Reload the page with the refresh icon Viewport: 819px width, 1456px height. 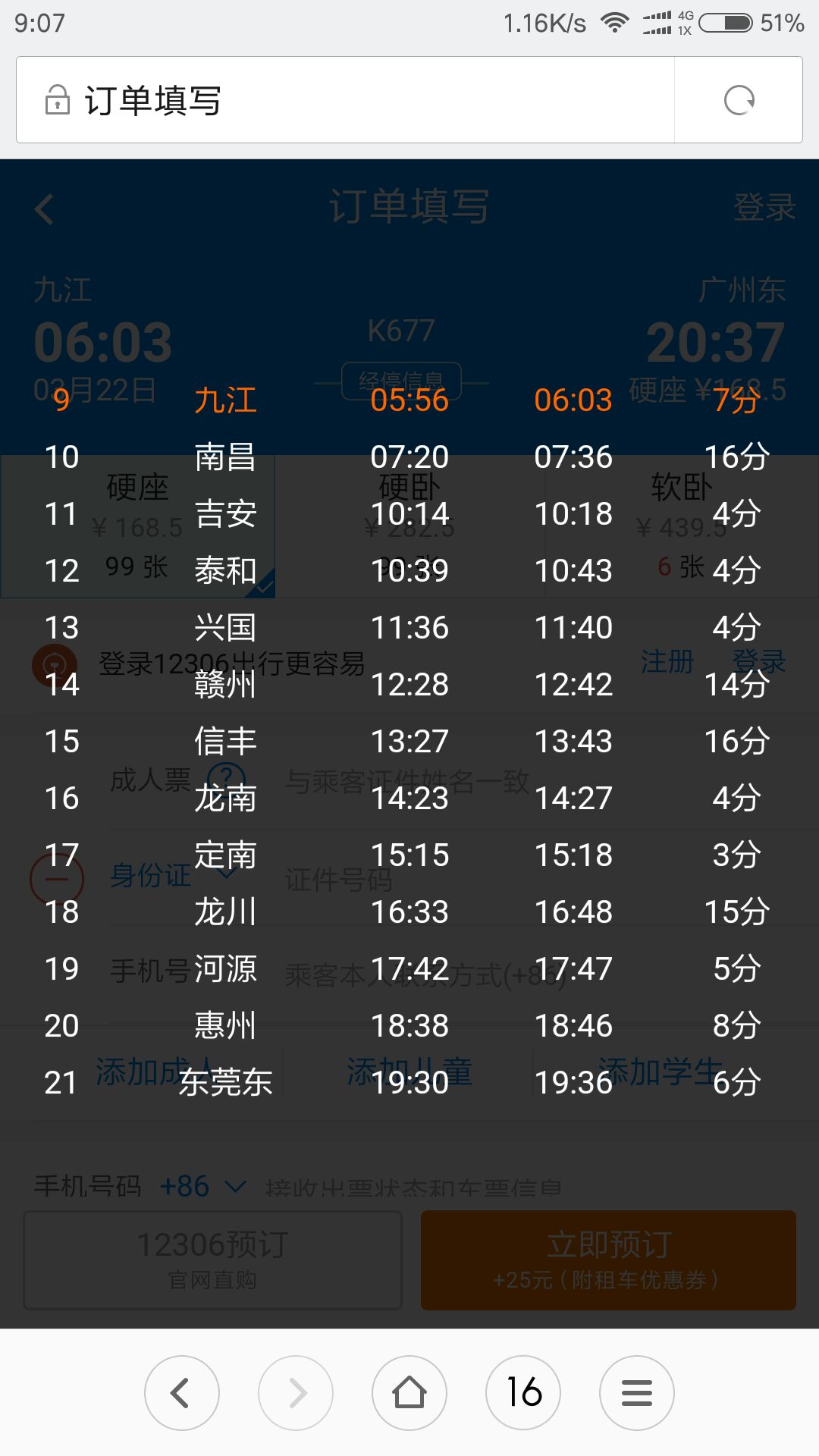point(739,100)
